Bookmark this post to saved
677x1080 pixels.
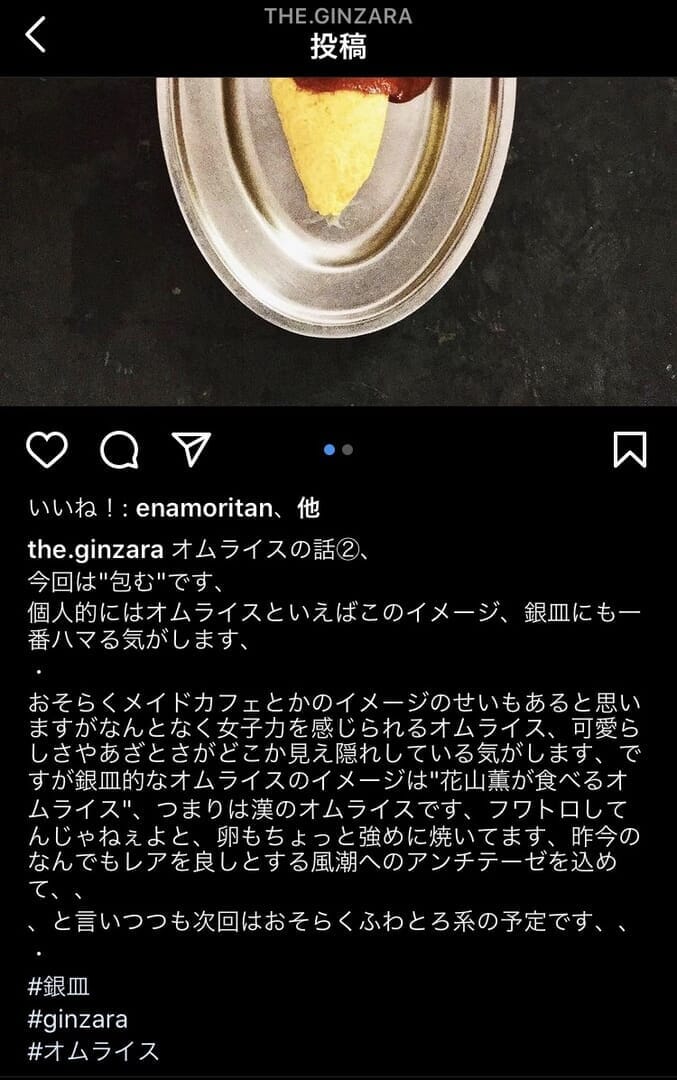(x=629, y=450)
